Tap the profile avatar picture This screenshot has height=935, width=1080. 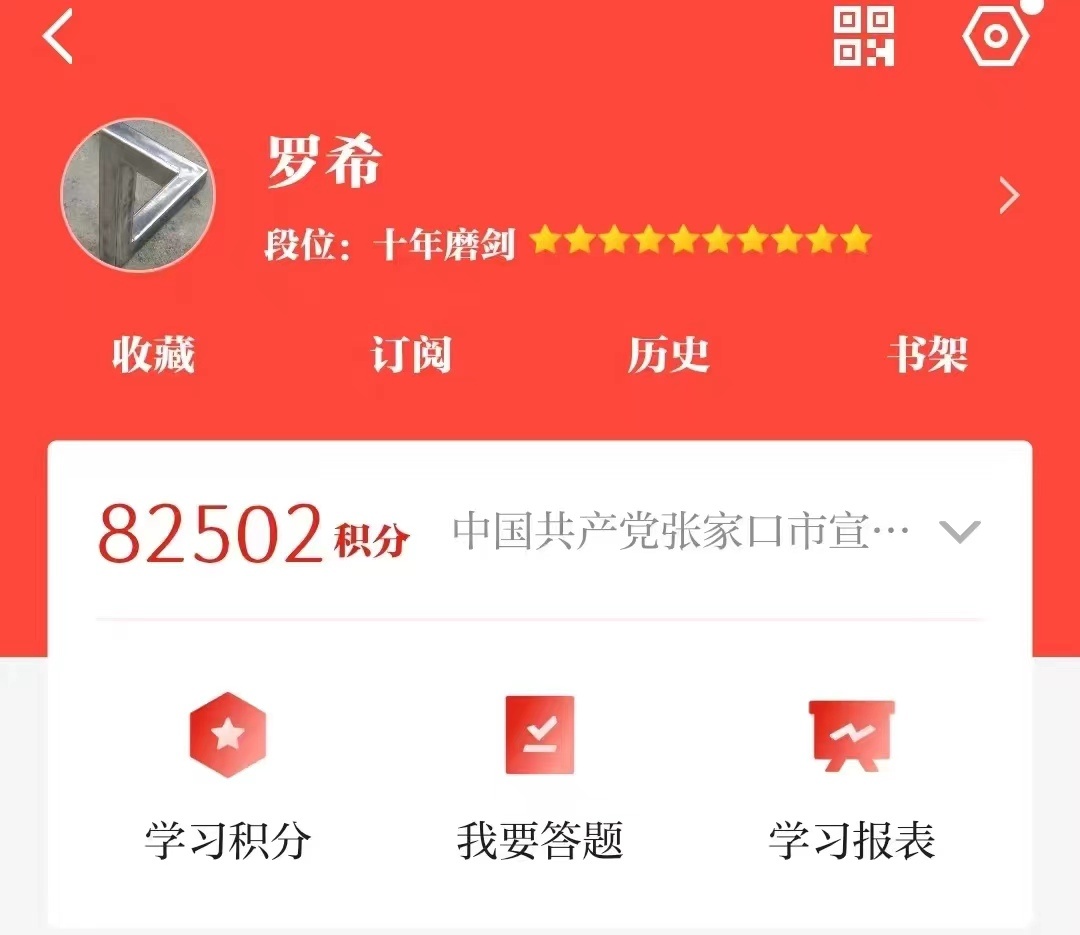point(138,195)
